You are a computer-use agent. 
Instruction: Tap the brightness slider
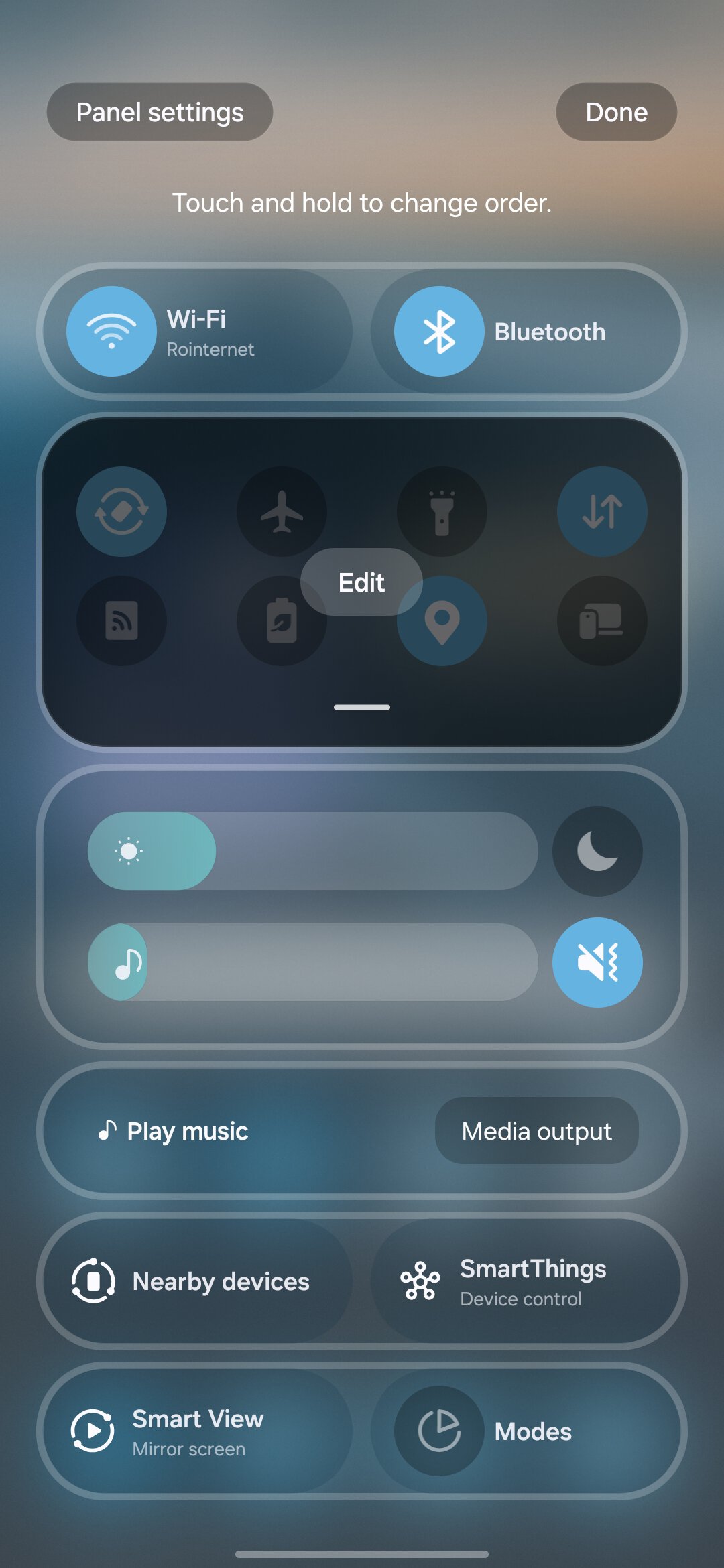(x=312, y=851)
